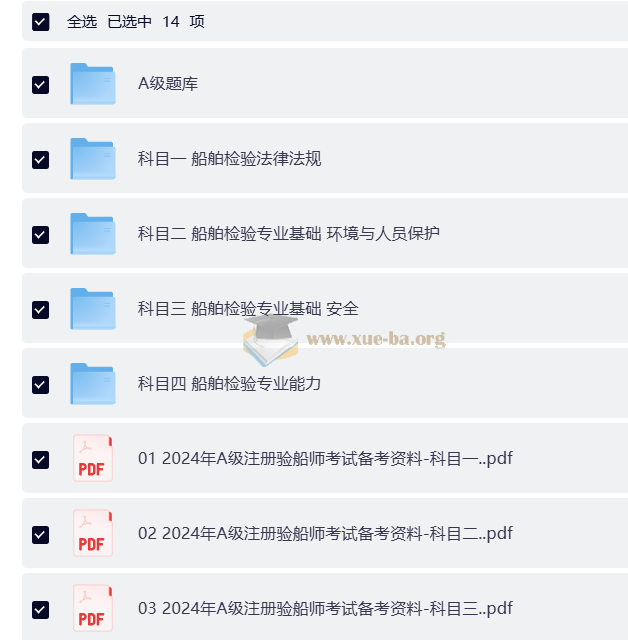This screenshot has width=628, height=640.
Task: Open folder 科目一 船舶检验法律法规
Action: coord(229,159)
